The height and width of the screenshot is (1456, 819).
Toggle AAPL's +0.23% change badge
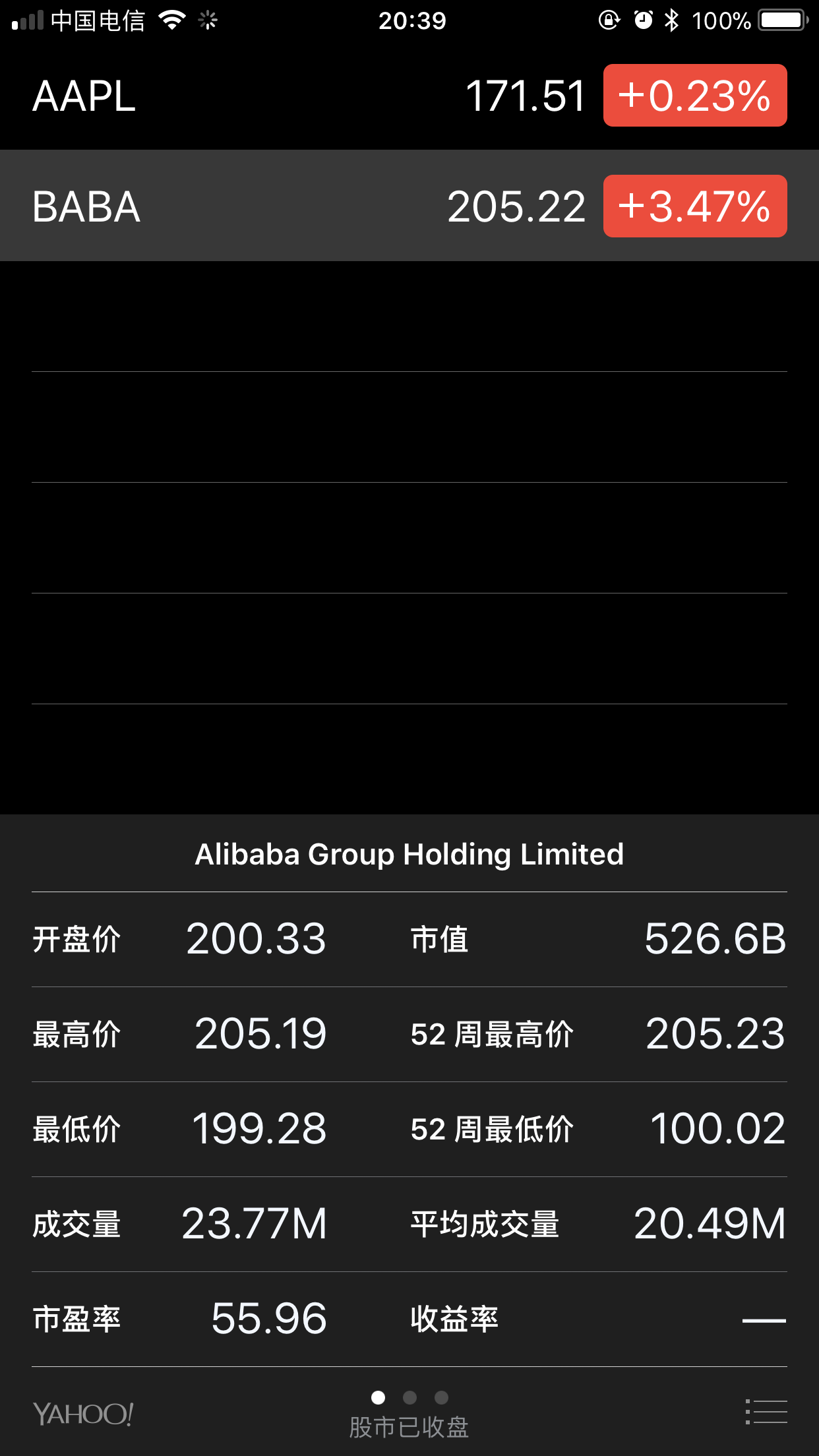(x=695, y=95)
